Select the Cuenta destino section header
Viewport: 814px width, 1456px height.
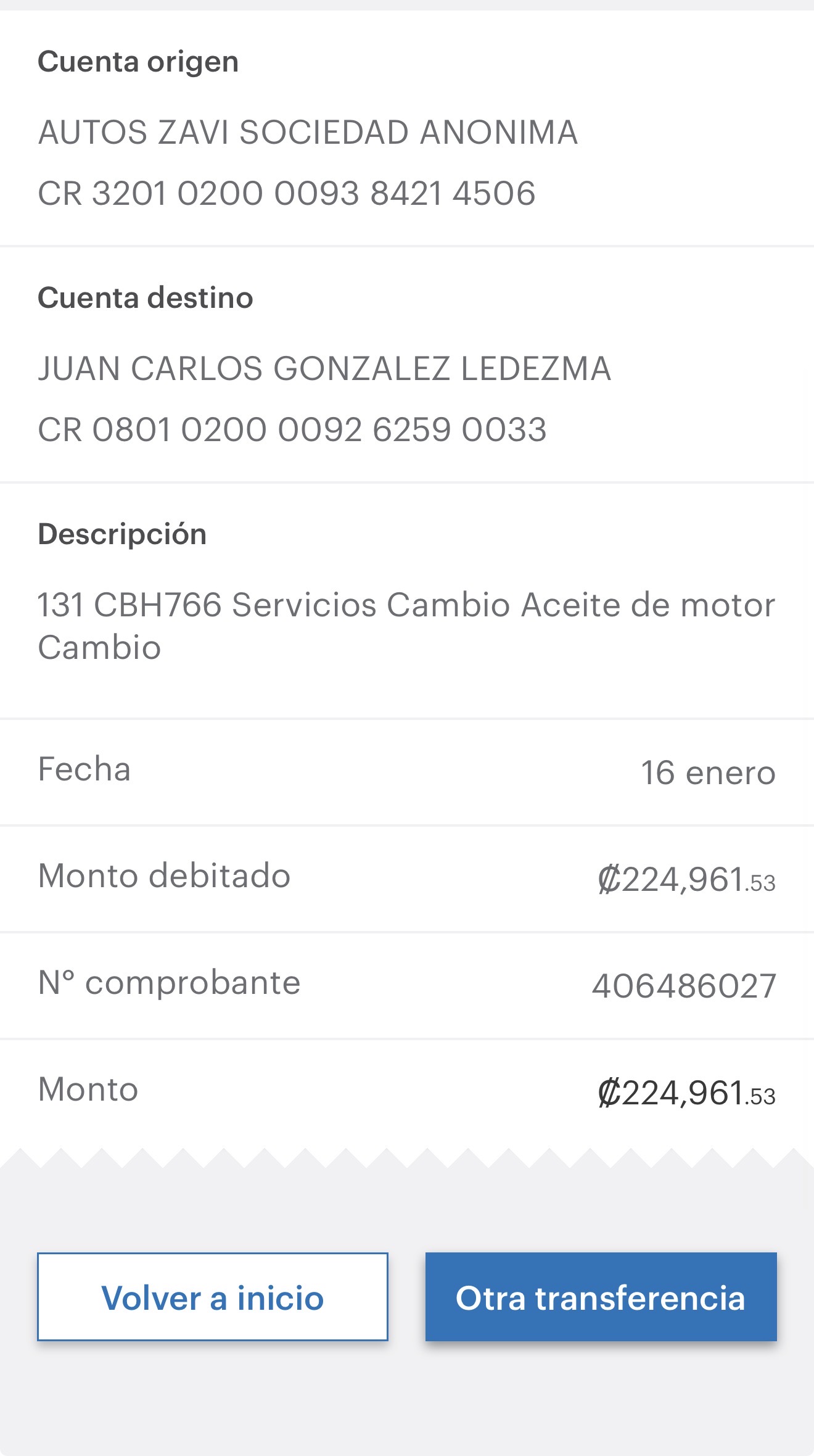pos(146,298)
